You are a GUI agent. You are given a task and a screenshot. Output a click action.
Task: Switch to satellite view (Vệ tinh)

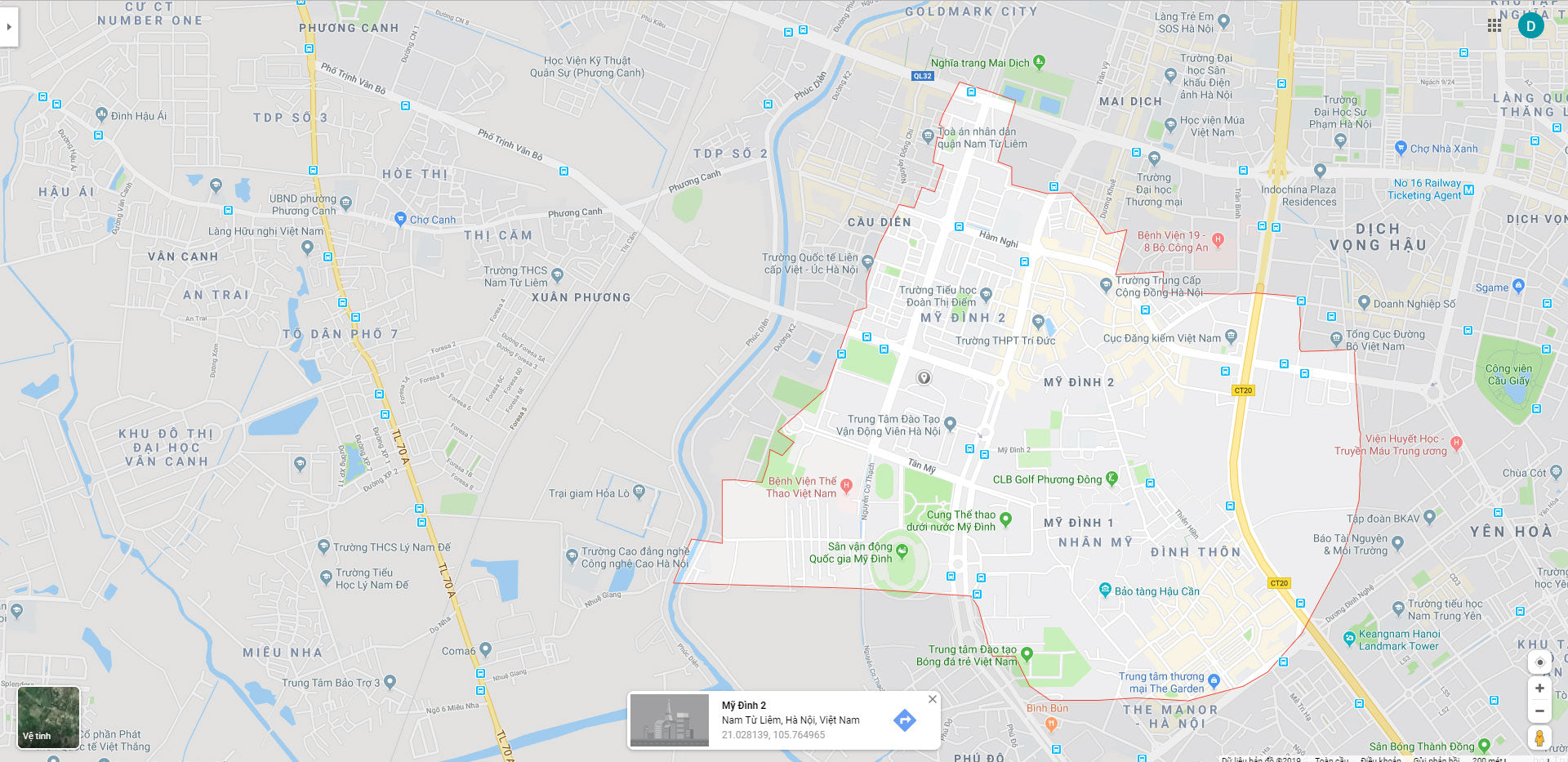[48, 717]
